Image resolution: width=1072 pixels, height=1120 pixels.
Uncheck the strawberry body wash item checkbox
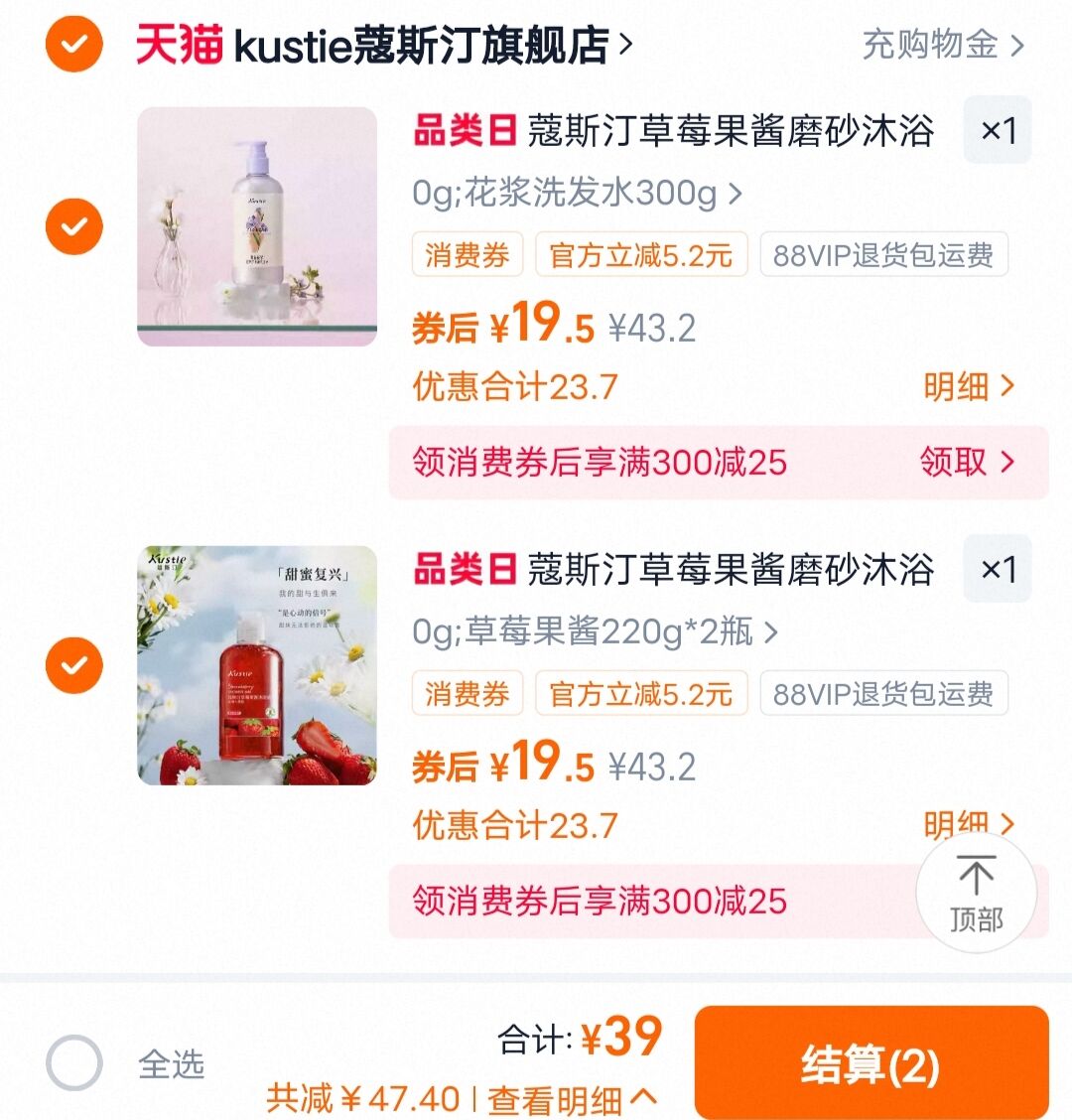(x=73, y=665)
